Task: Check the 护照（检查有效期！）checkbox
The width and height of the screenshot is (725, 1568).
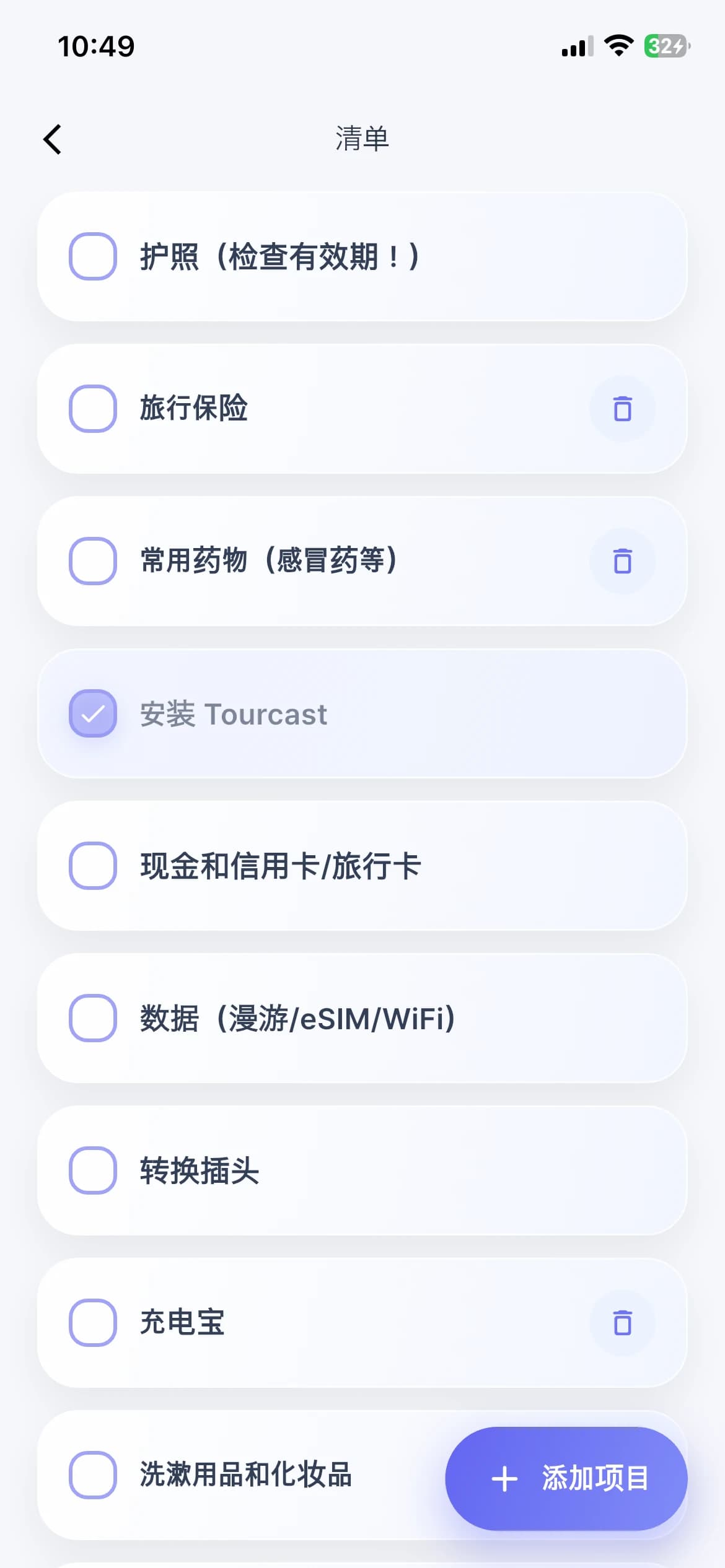Action: click(x=92, y=255)
